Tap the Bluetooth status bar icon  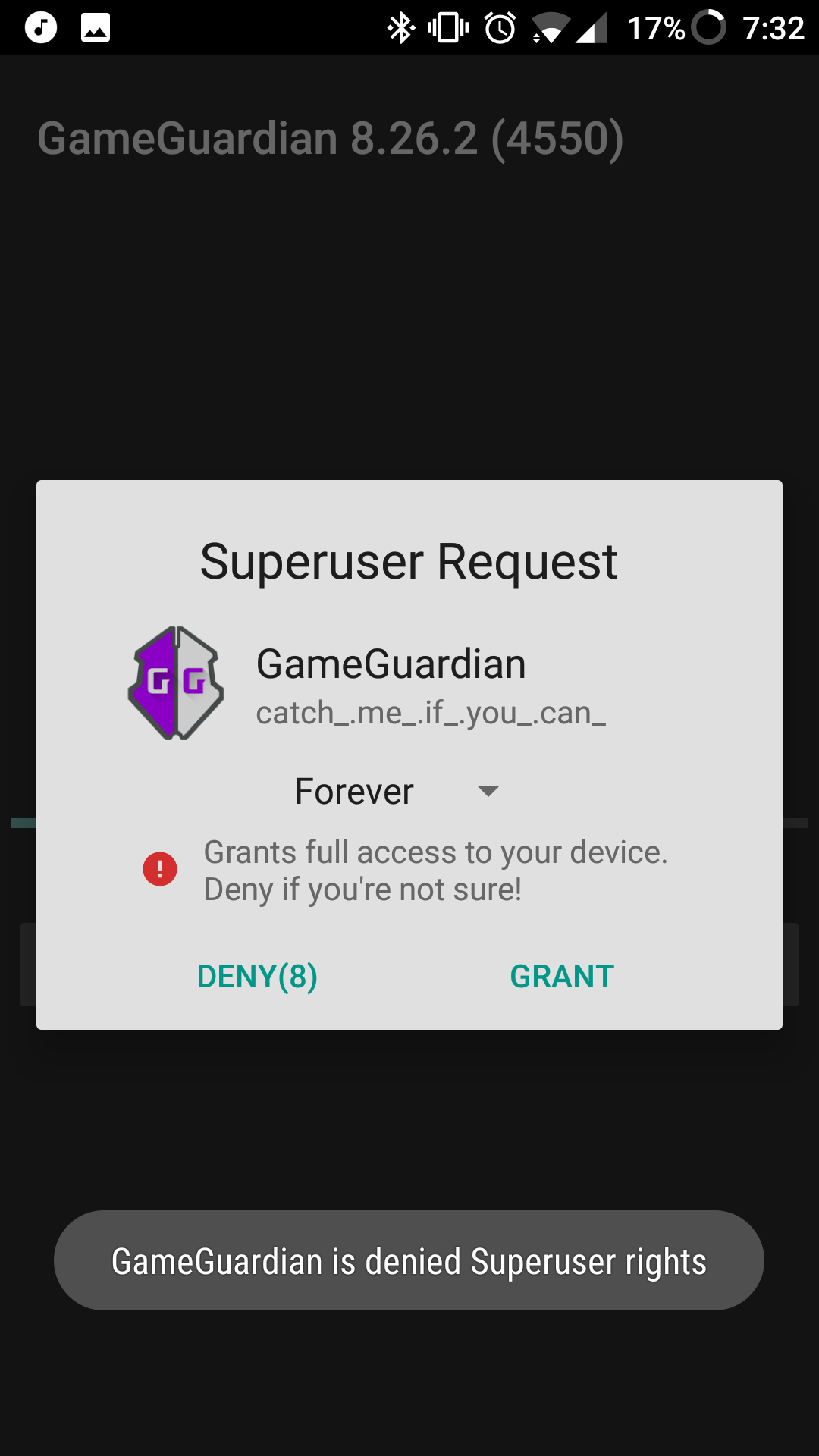pyautogui.click(x=401, y=29)
